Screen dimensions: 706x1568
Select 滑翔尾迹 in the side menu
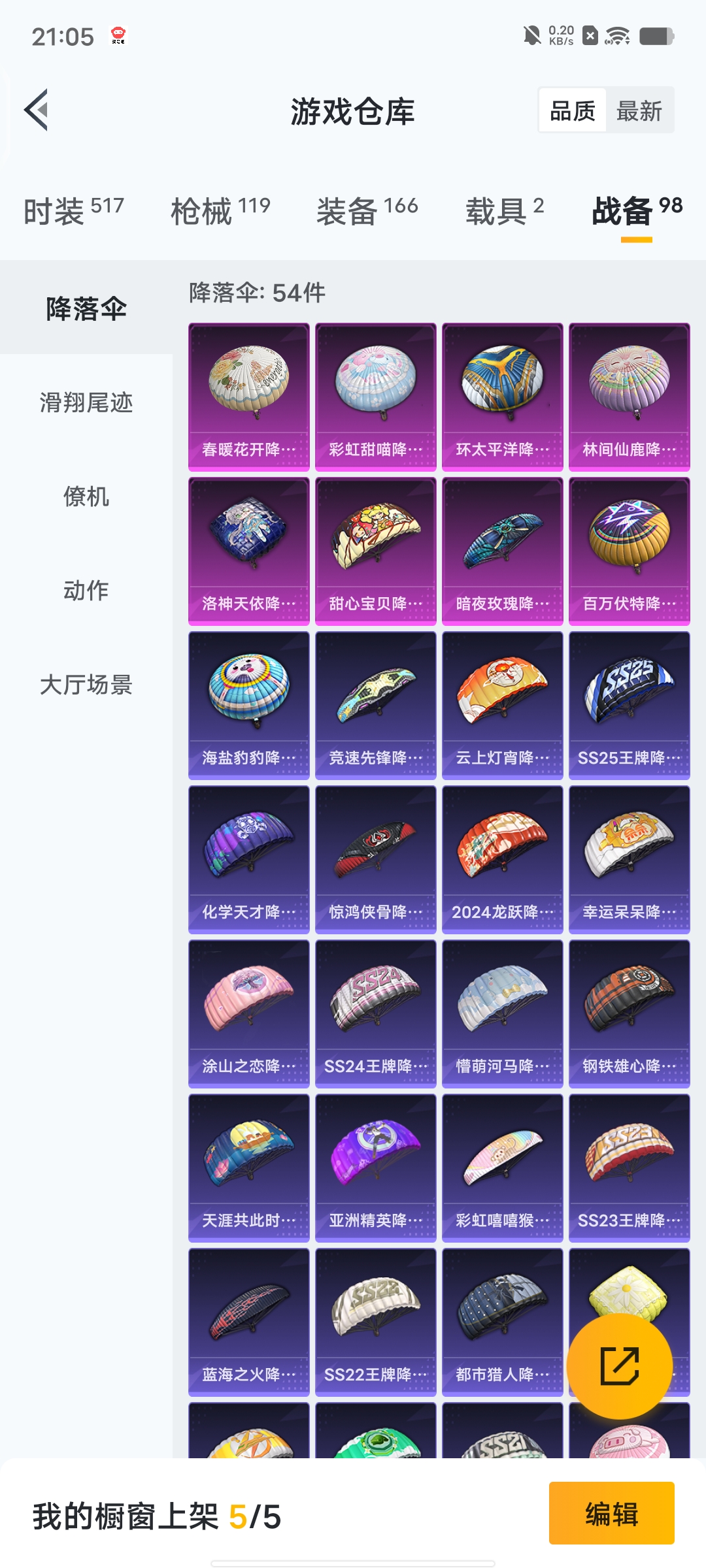[86, 402]
